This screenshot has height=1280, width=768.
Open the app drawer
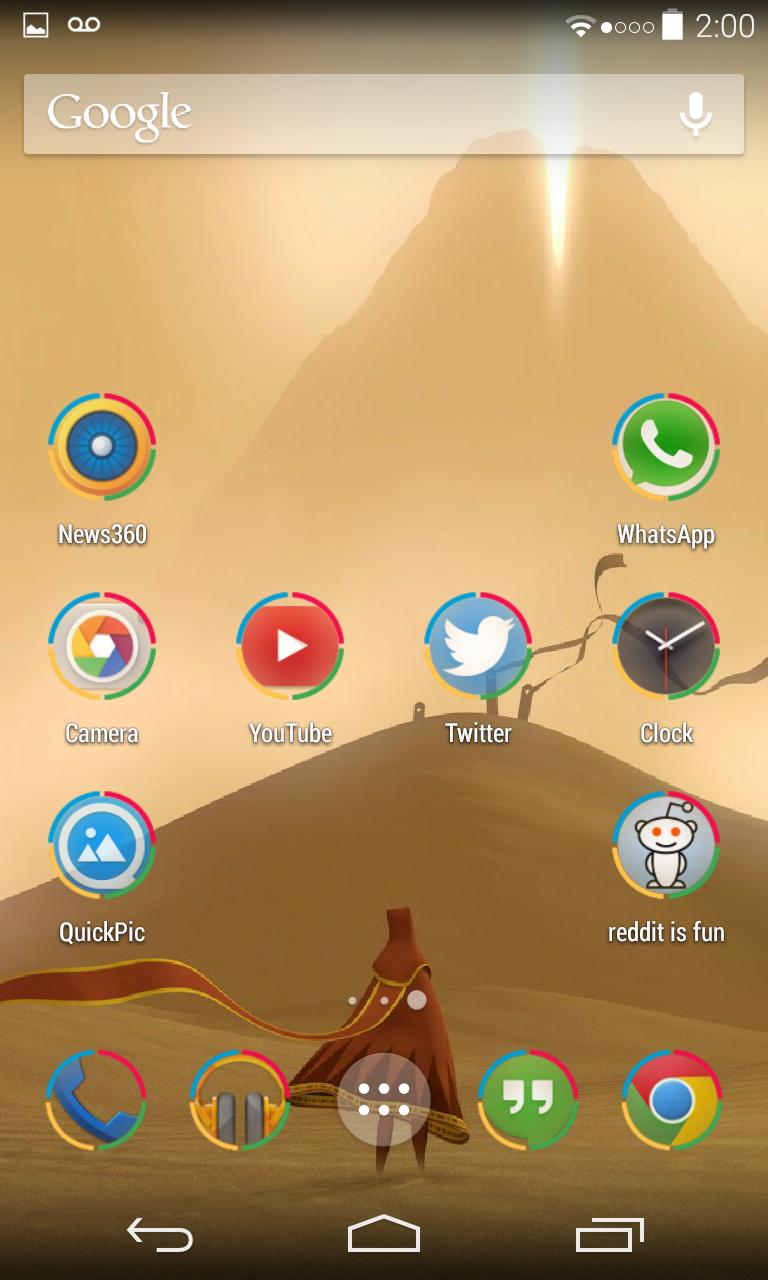(384, 1100)
